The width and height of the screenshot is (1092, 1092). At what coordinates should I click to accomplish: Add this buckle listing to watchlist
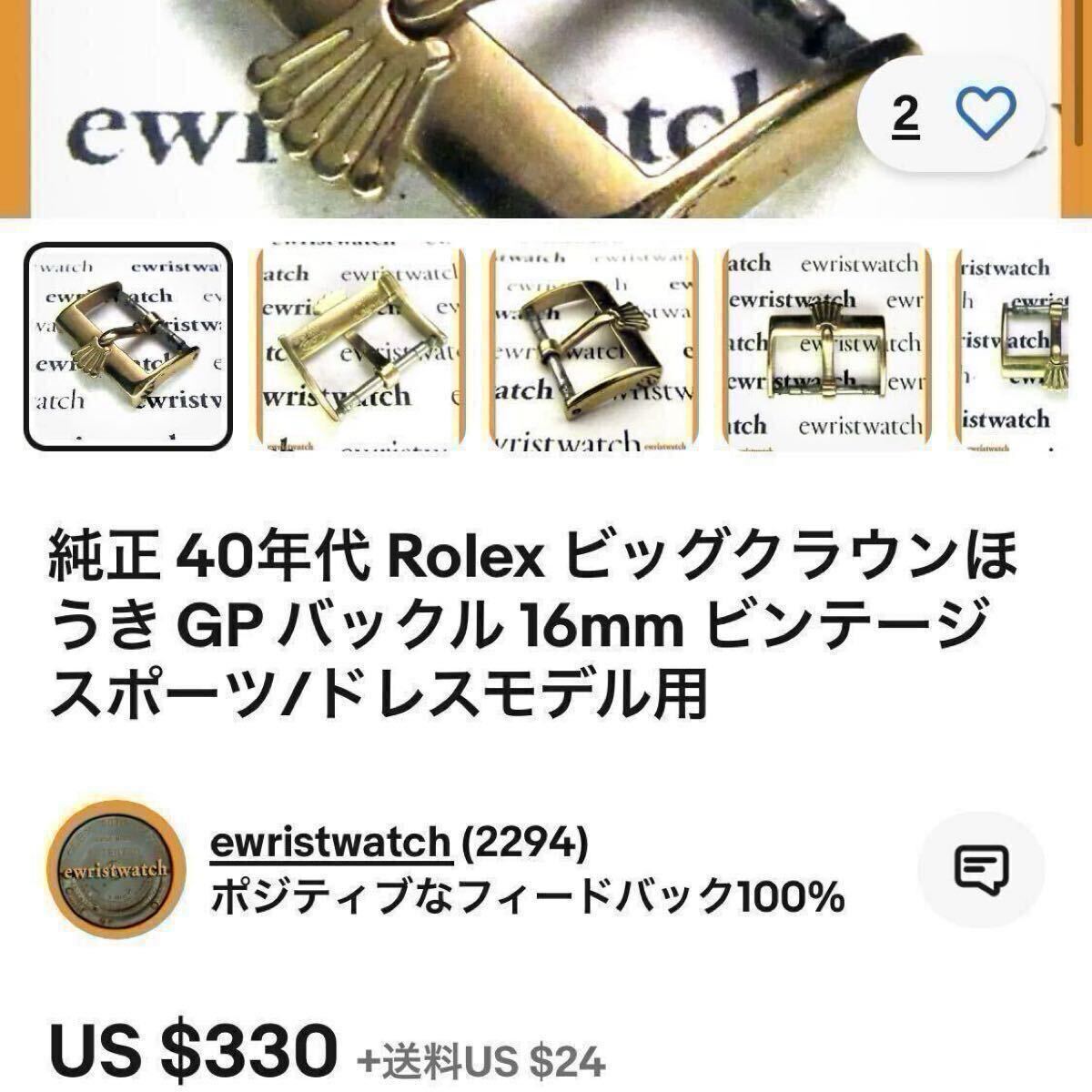(986, 115)
